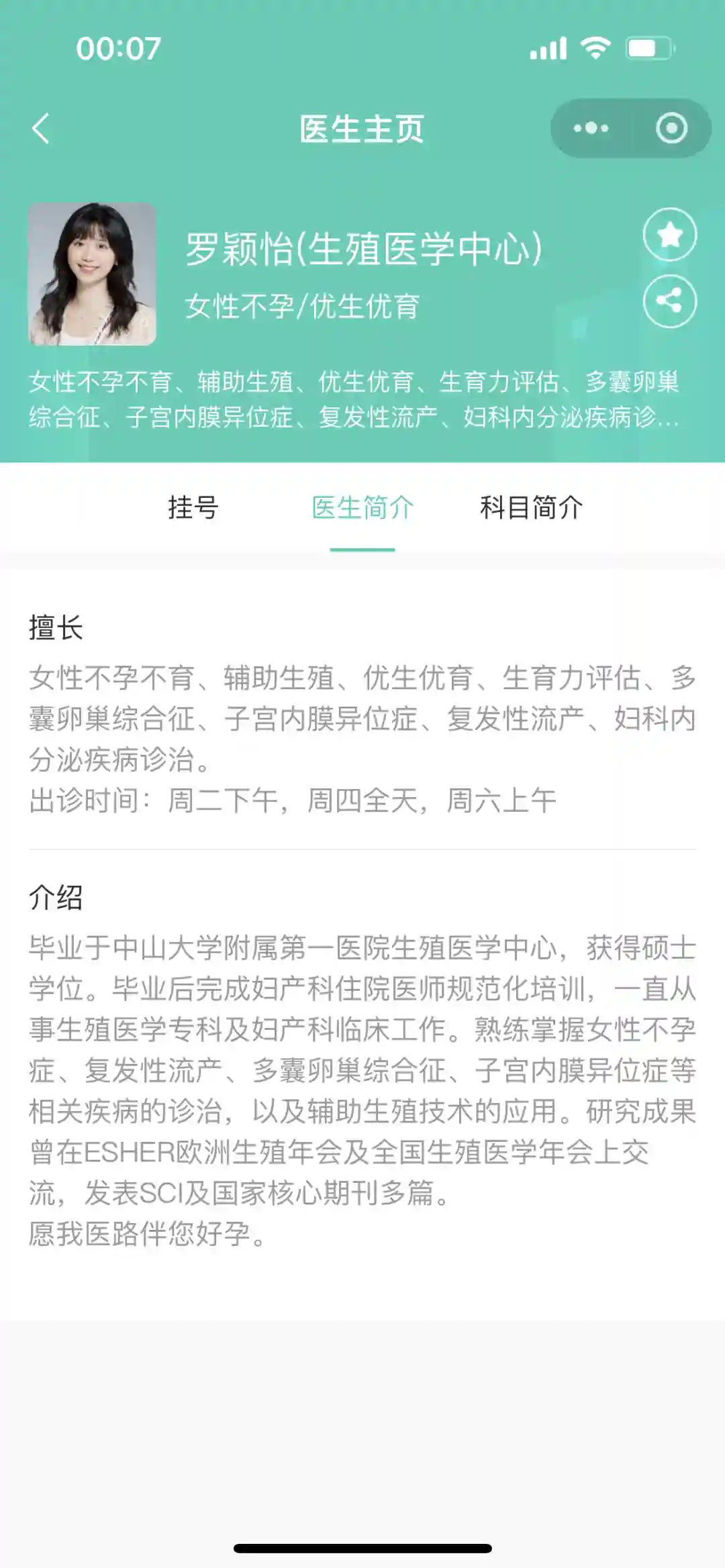The height and width of the screenshot is (1568, 725).
Task: Go back from the doctor homepage
Action: click(42, 128)
